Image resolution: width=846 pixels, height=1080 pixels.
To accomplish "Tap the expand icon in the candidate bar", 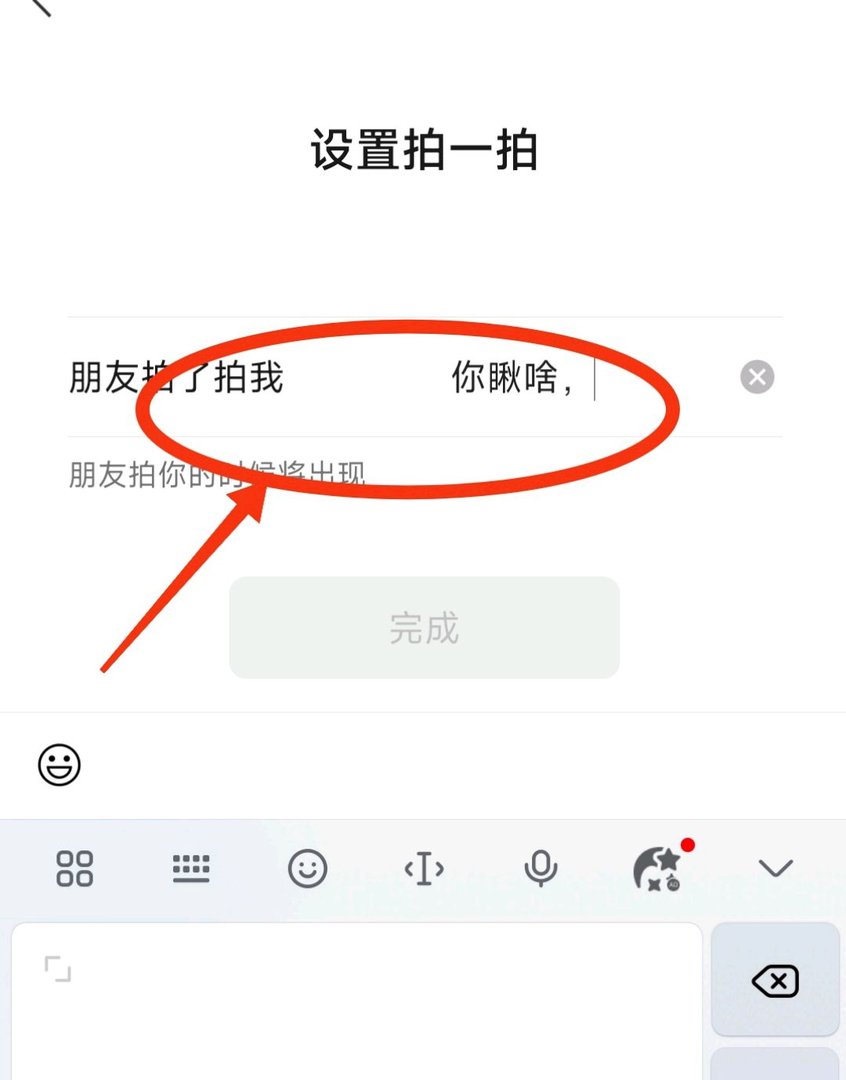I will coord(58,968).
